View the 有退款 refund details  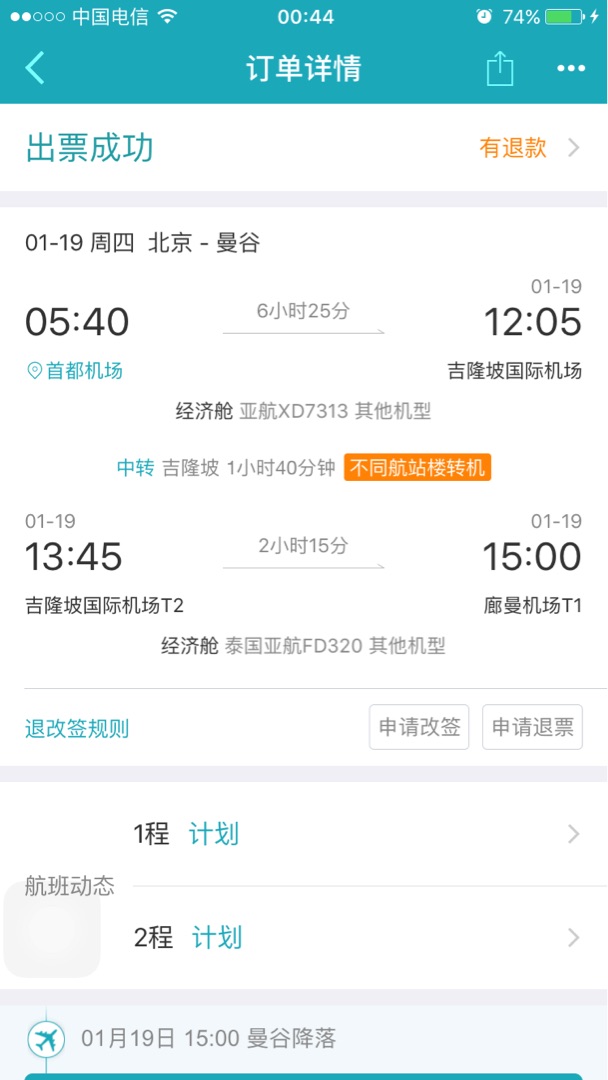pos(530,147)
